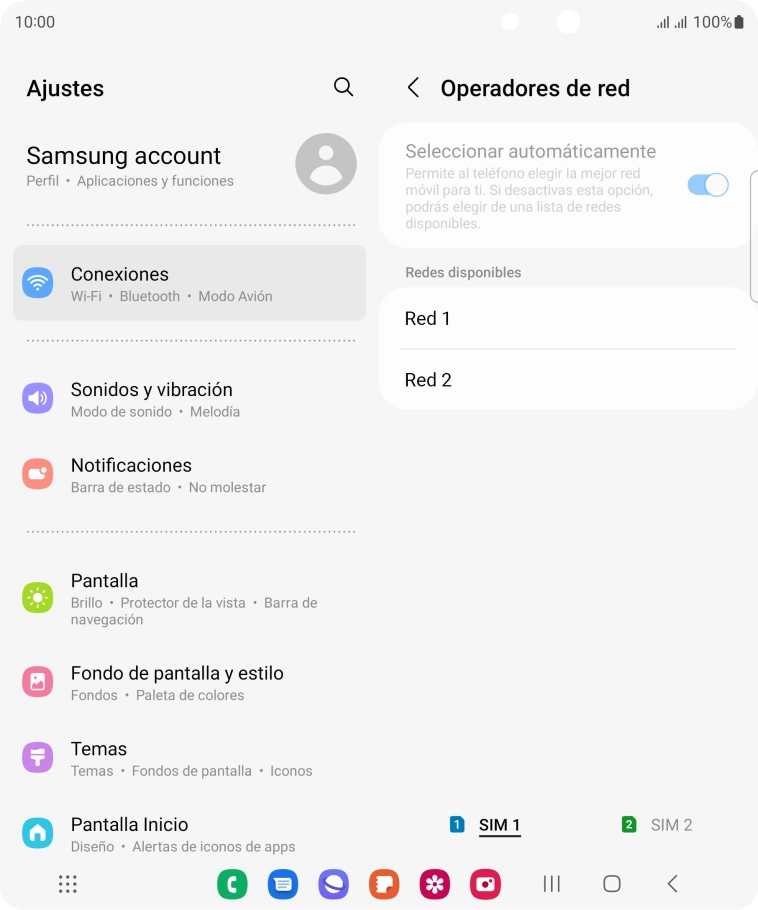Switch to SIM 1 tab
The image size is (758, 910).
point(487,825)
